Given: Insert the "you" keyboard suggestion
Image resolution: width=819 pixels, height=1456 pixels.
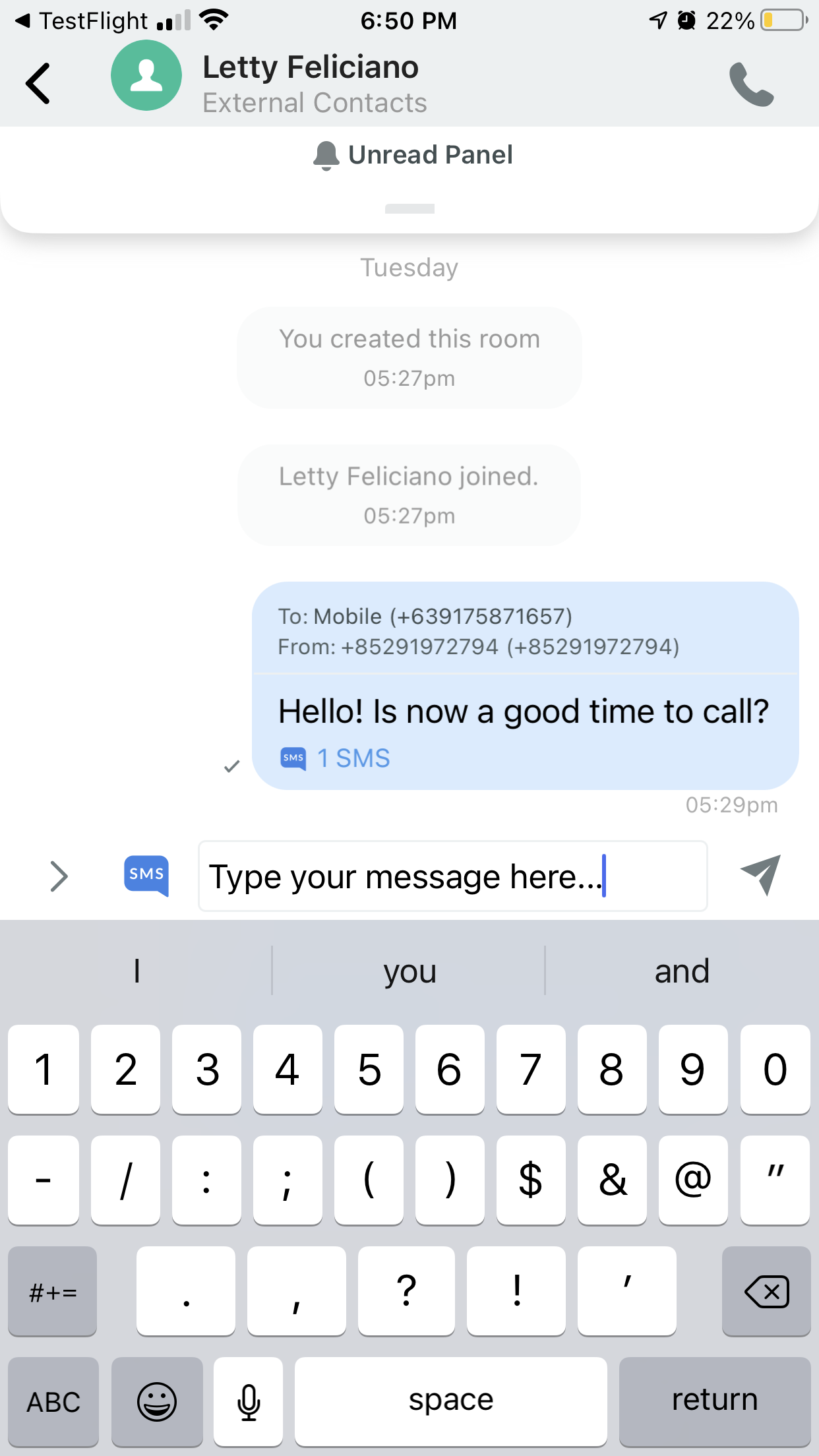Looking at the screenshot, I should (x=409, y=971).
